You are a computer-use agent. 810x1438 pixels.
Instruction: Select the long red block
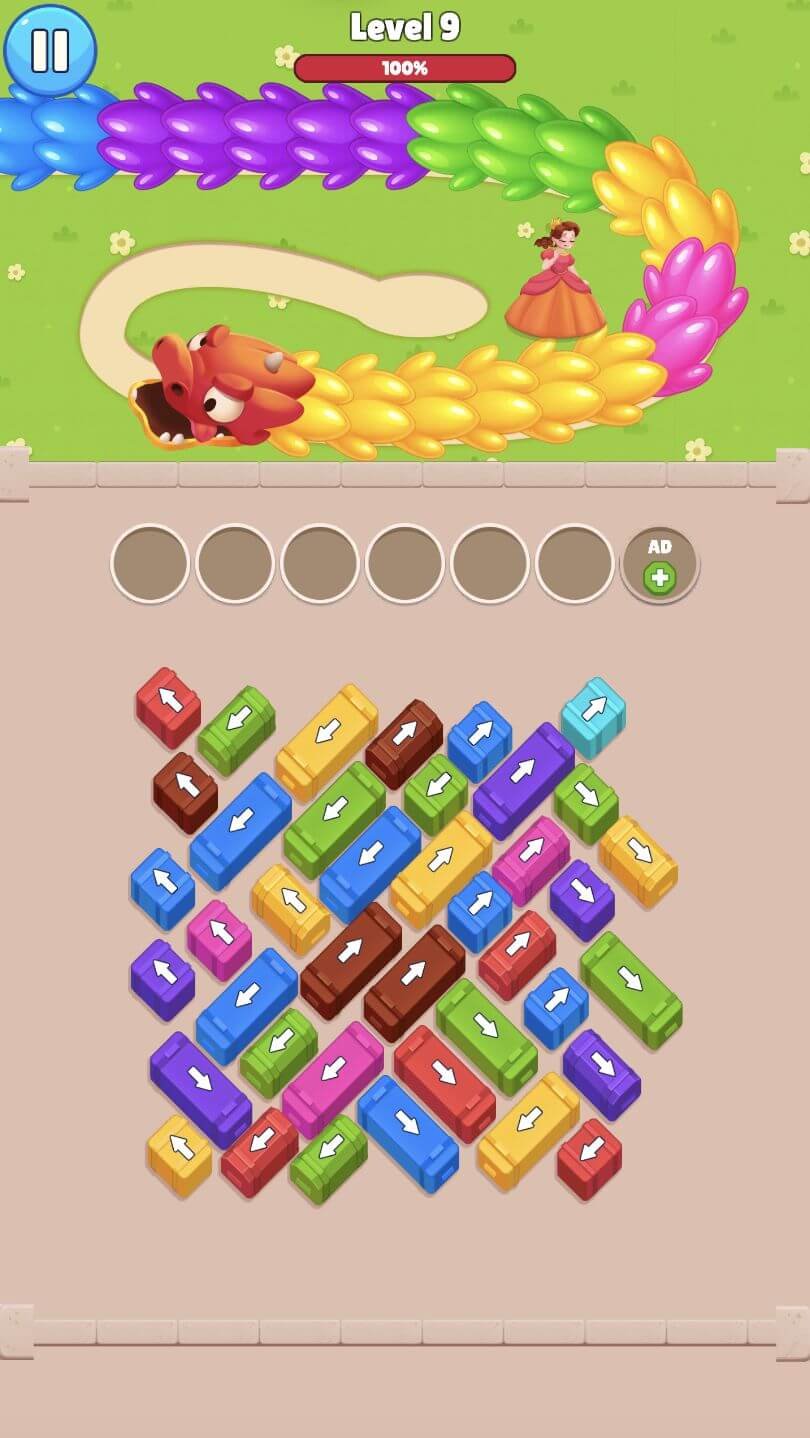[444, 1081]
